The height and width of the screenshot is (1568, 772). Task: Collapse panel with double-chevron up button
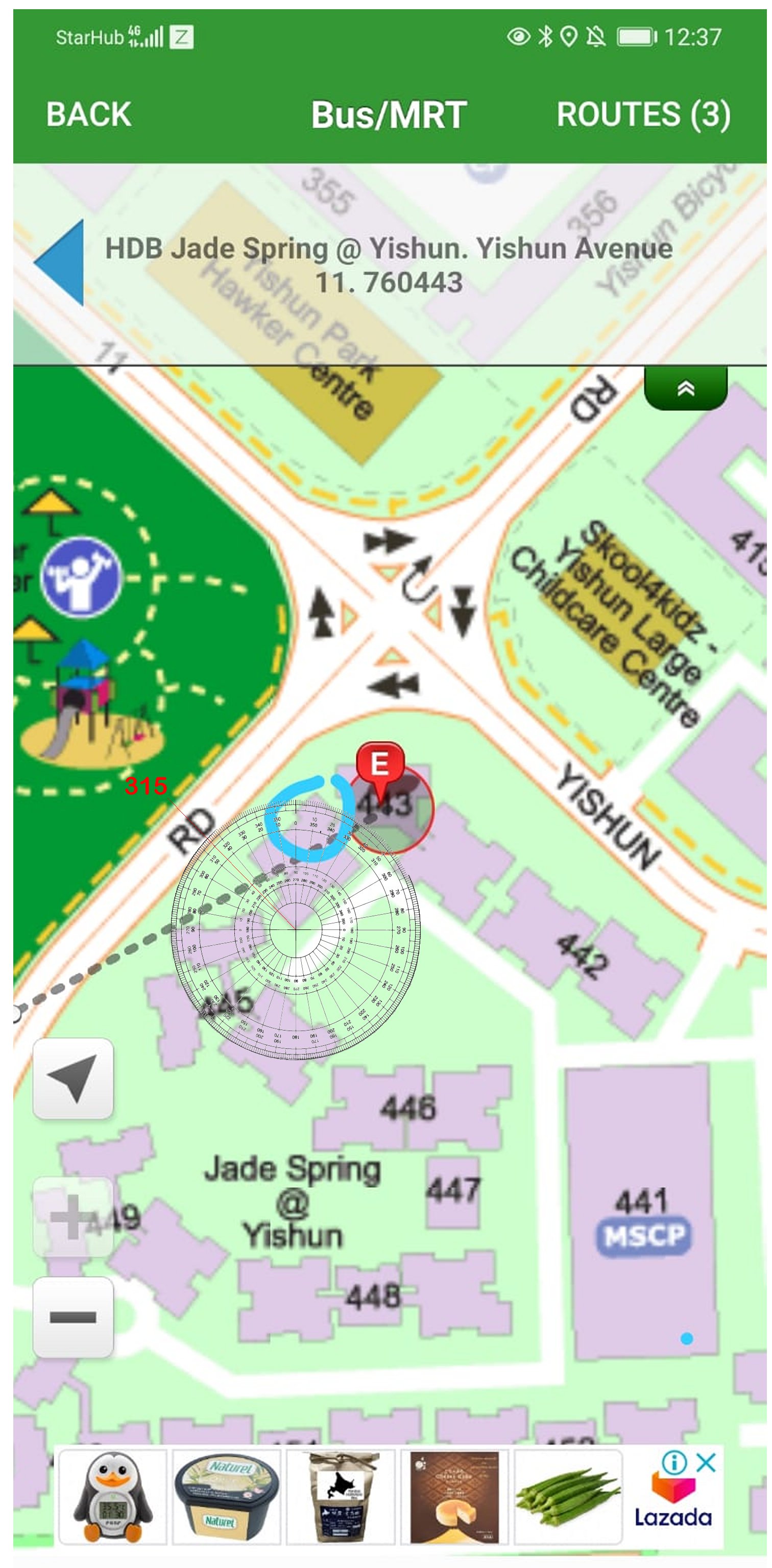(686, 388)
